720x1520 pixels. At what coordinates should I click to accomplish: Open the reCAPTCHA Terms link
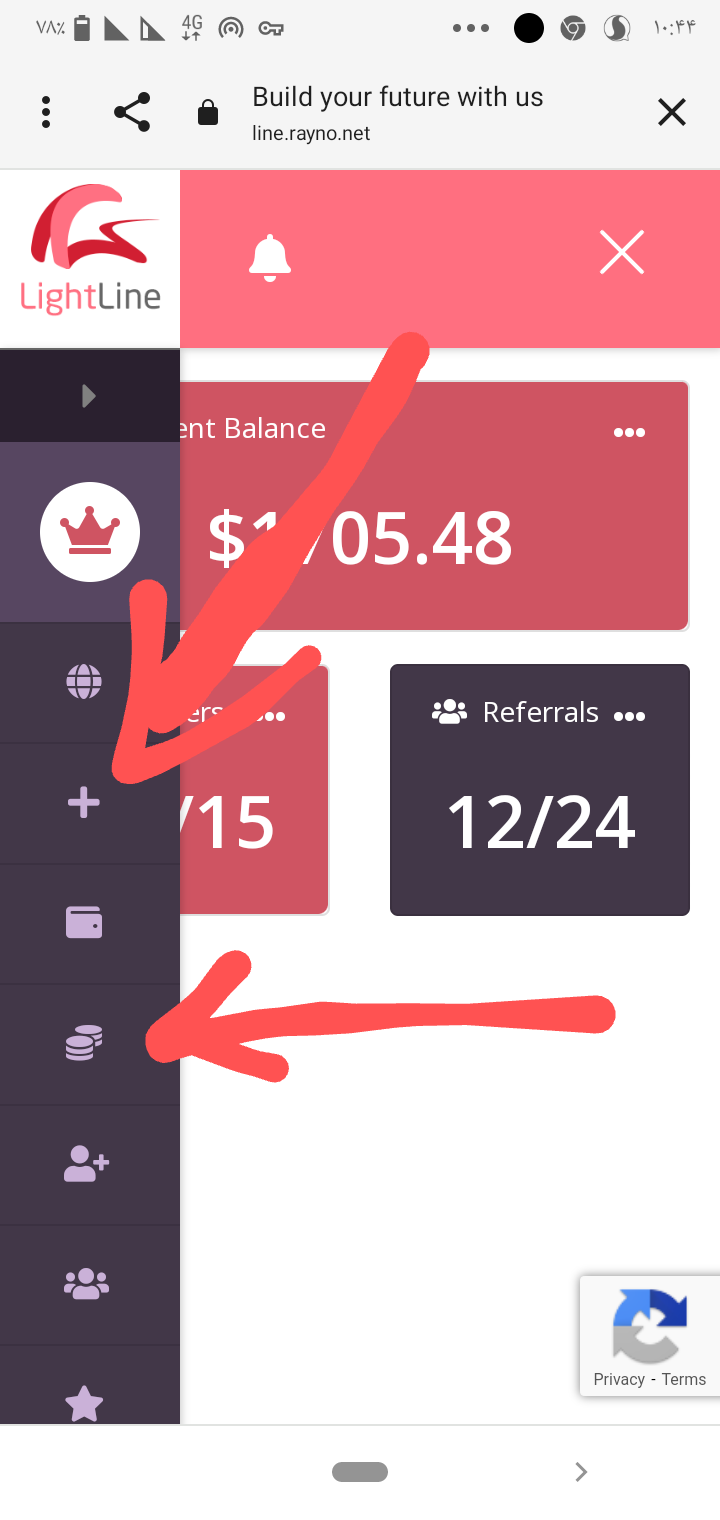(684, 1379)
